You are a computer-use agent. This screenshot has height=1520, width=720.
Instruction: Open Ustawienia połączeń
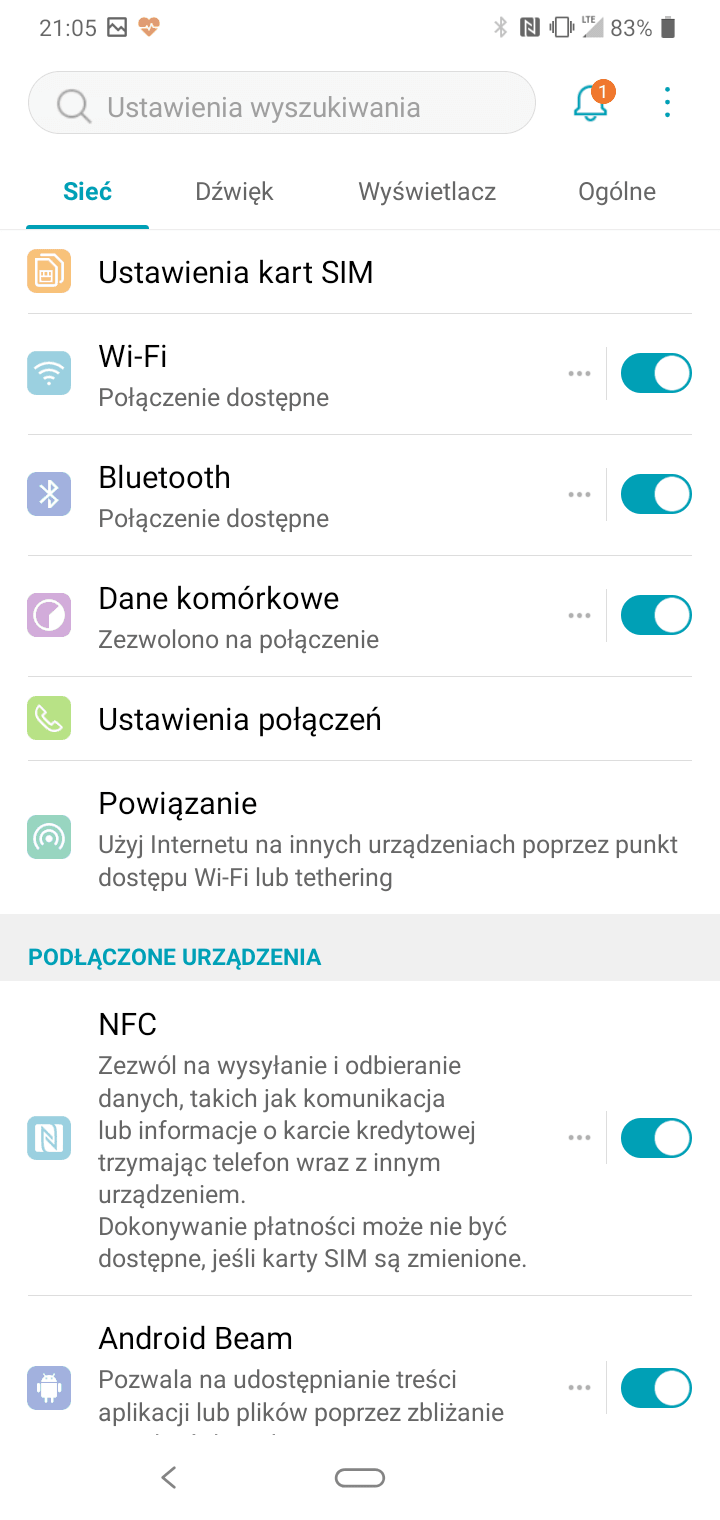[x=360, y=719]
